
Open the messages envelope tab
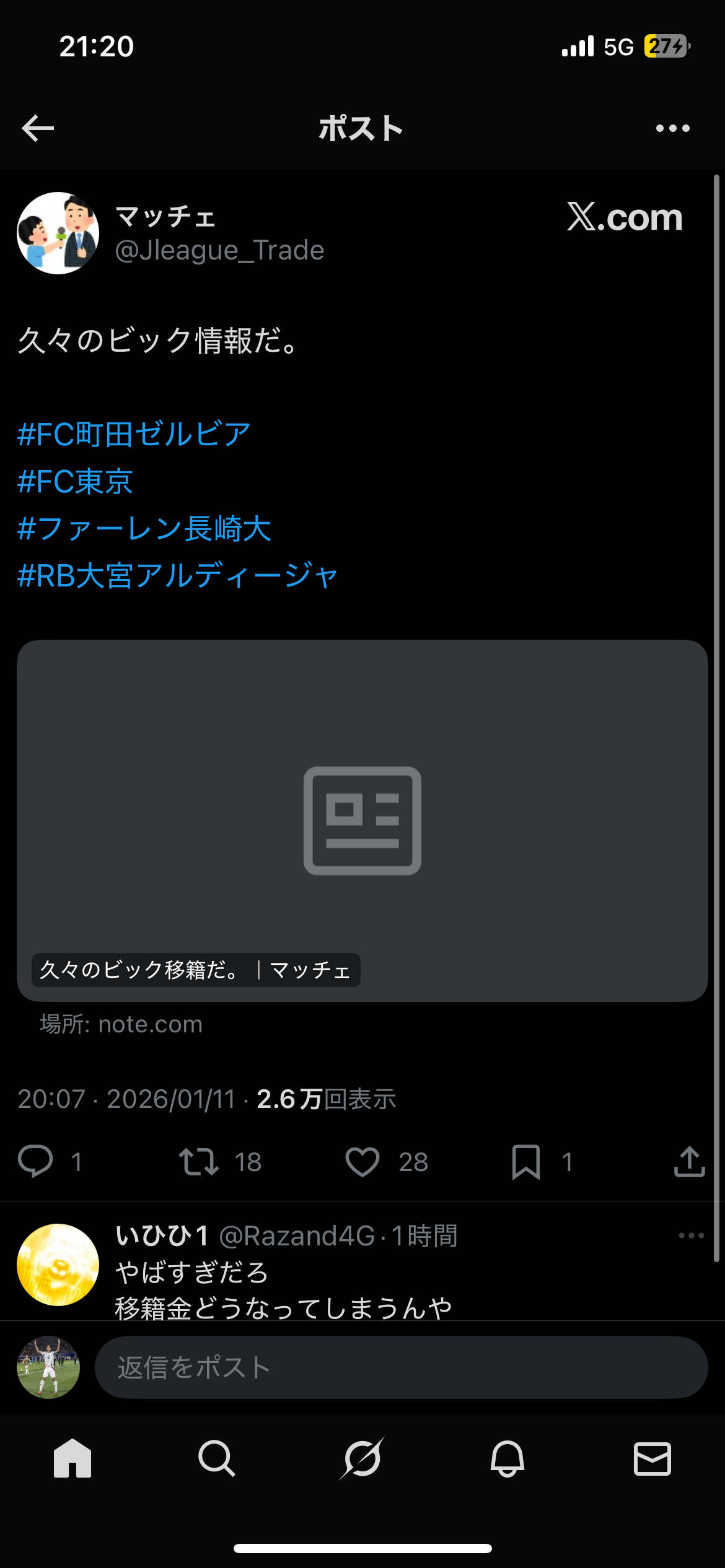652,1458
